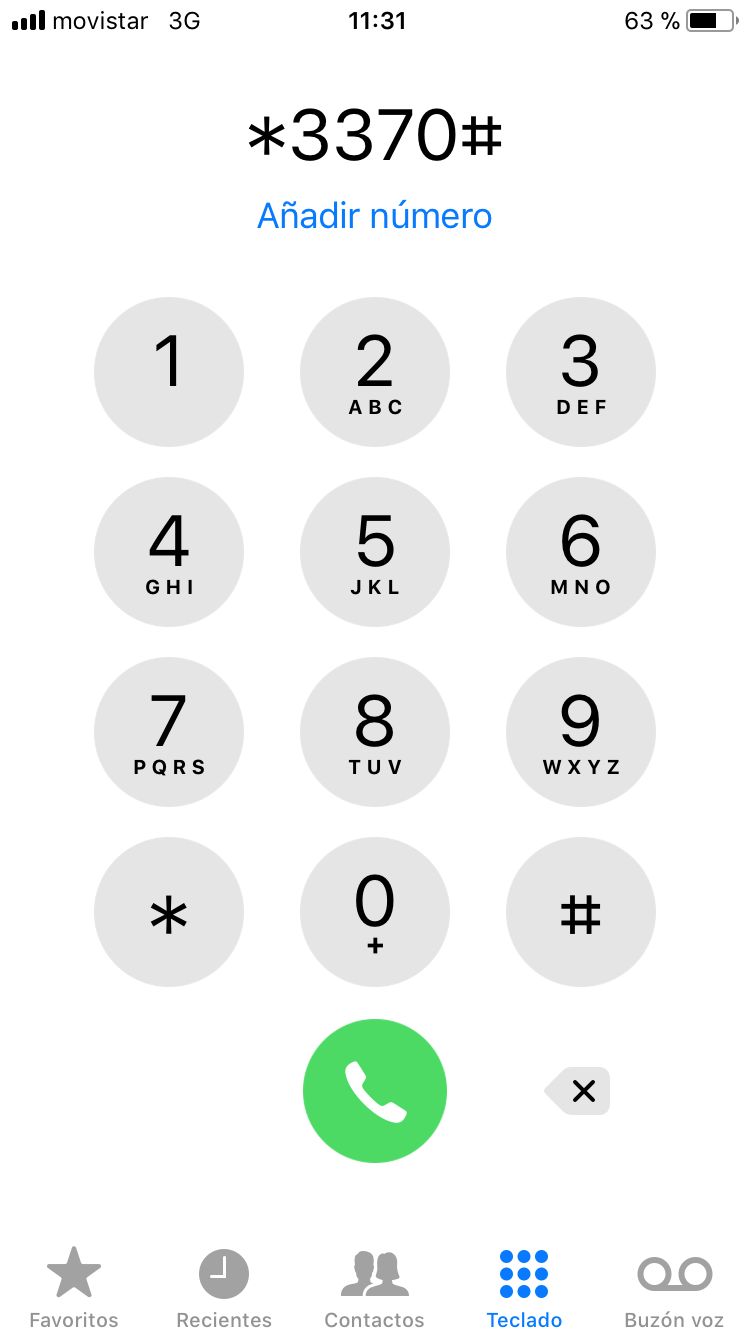Tap the green call button
Screen dimensions: 750x1334
click(x=375, y=1091)
